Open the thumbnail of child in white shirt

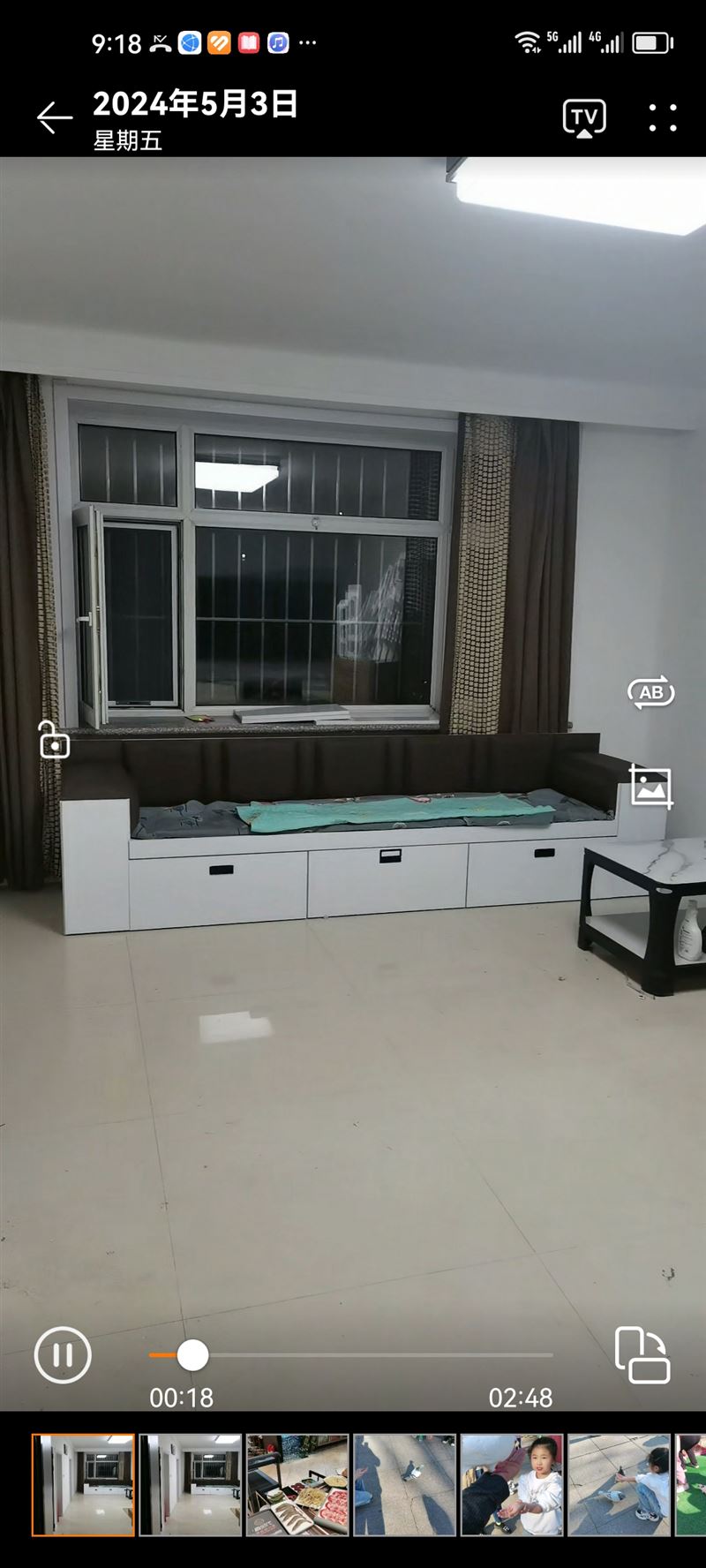coord(512,1485)
